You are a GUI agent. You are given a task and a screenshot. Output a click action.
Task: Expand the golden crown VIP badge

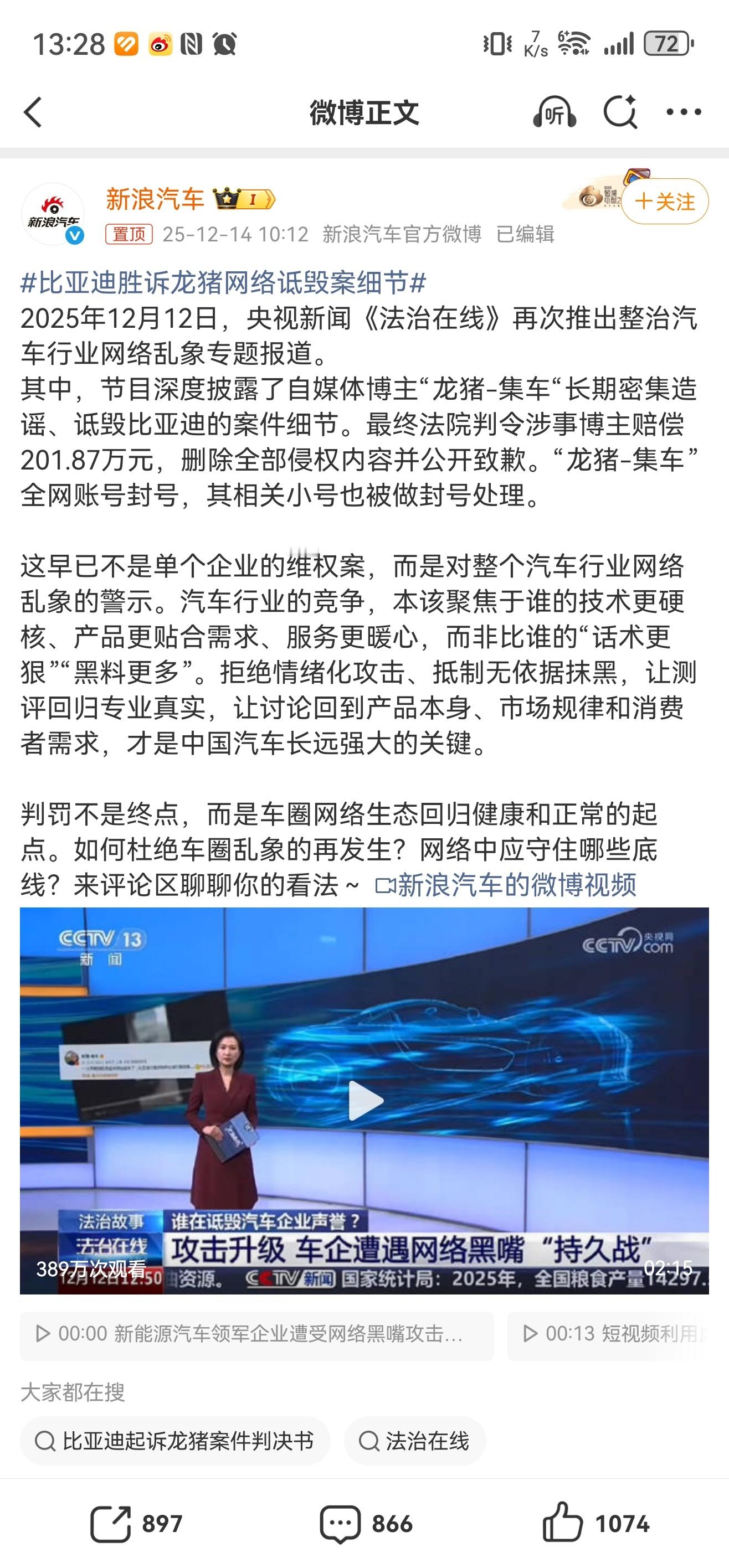[227, 198]
